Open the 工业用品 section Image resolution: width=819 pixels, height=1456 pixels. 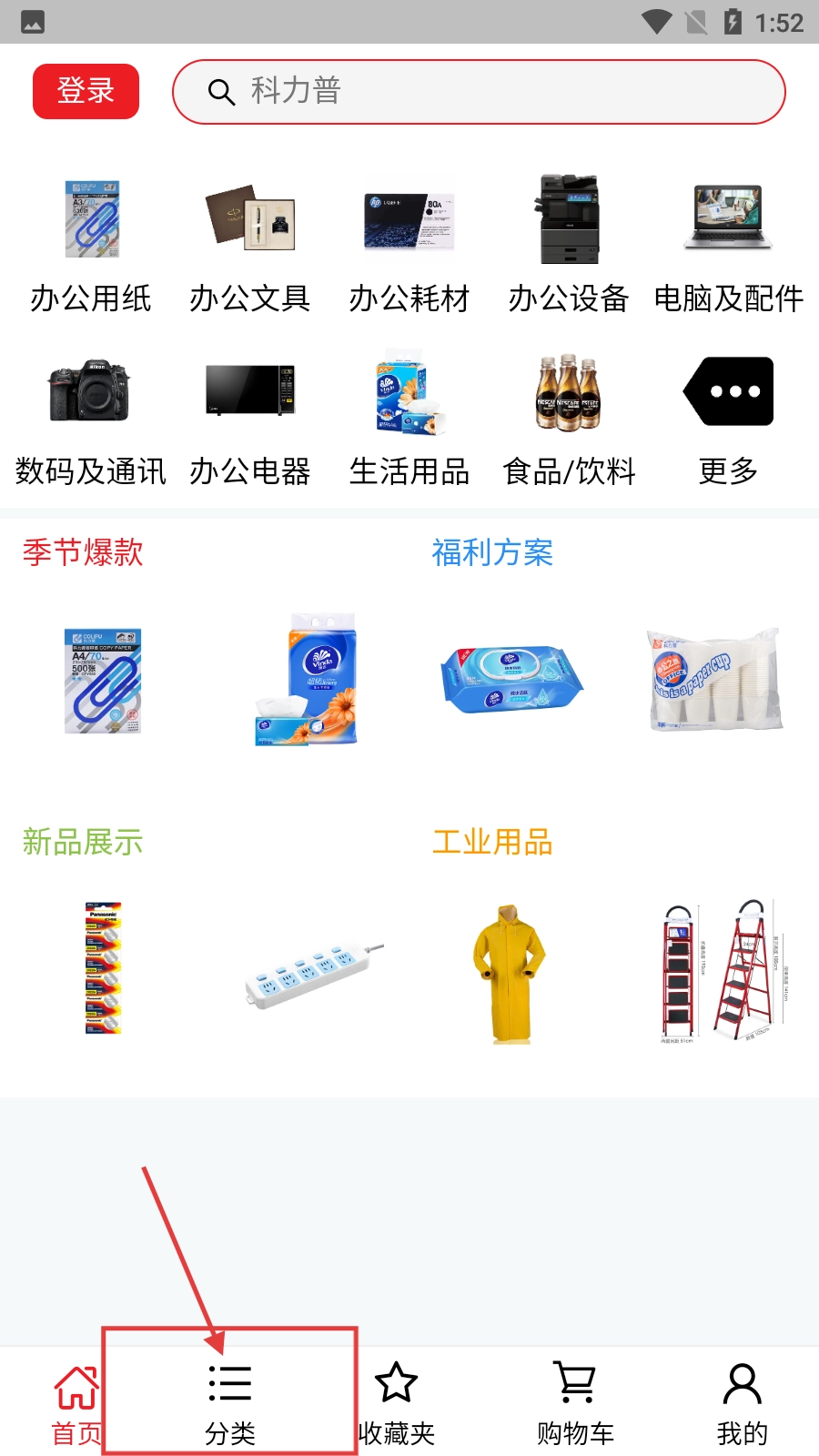point(492,842)
